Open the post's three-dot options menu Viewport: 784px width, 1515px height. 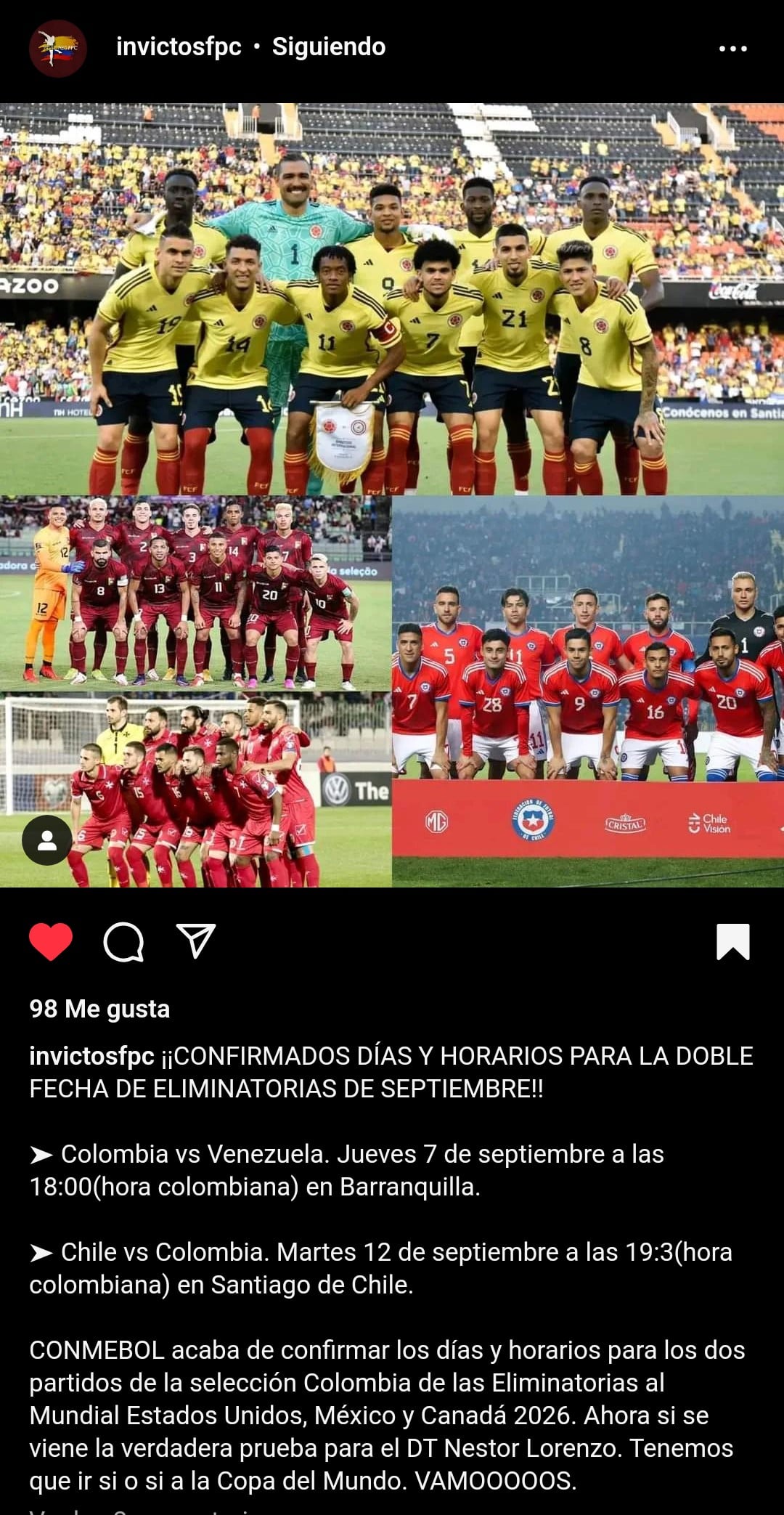point(732,49)
